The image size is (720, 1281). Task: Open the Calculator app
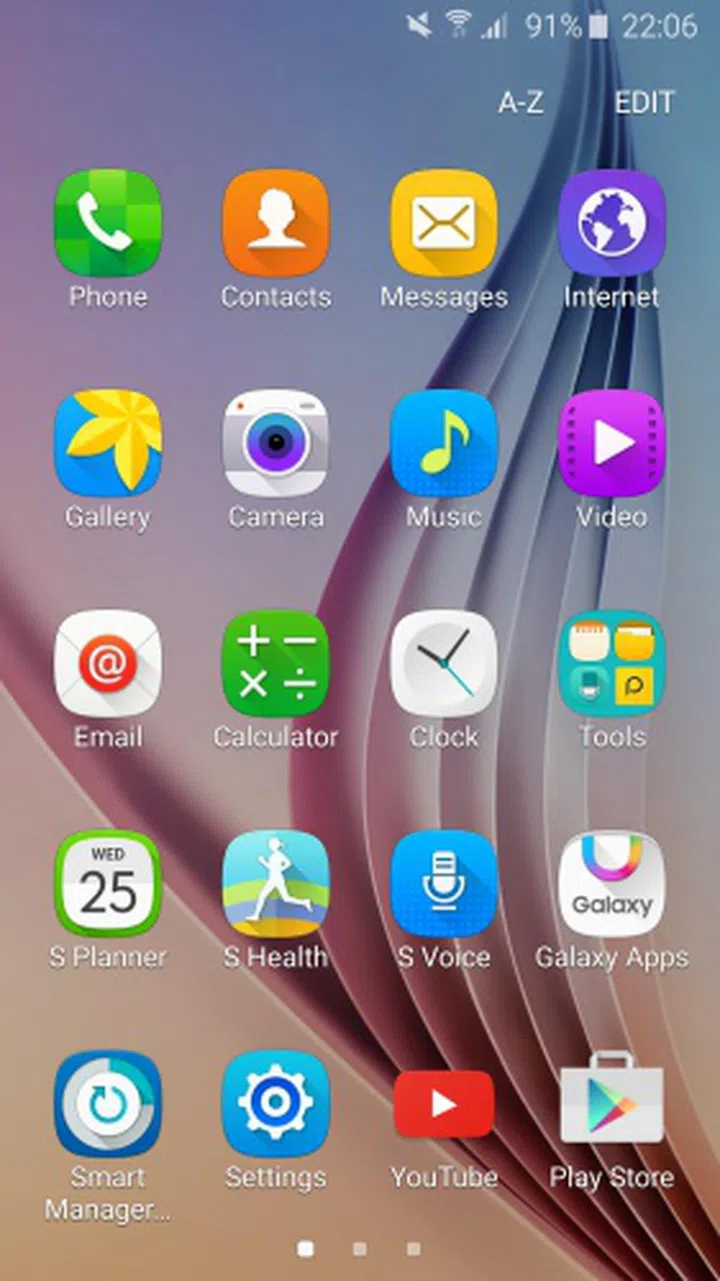(275, 663)
